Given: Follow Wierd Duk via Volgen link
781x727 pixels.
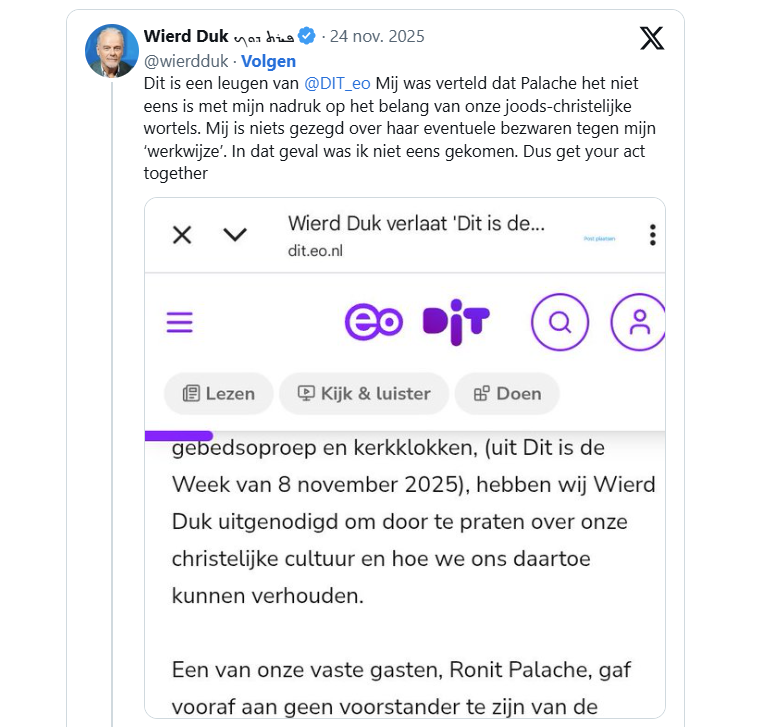Looking at the screenshot, I should pyautogui.click(x=268, y=61).
